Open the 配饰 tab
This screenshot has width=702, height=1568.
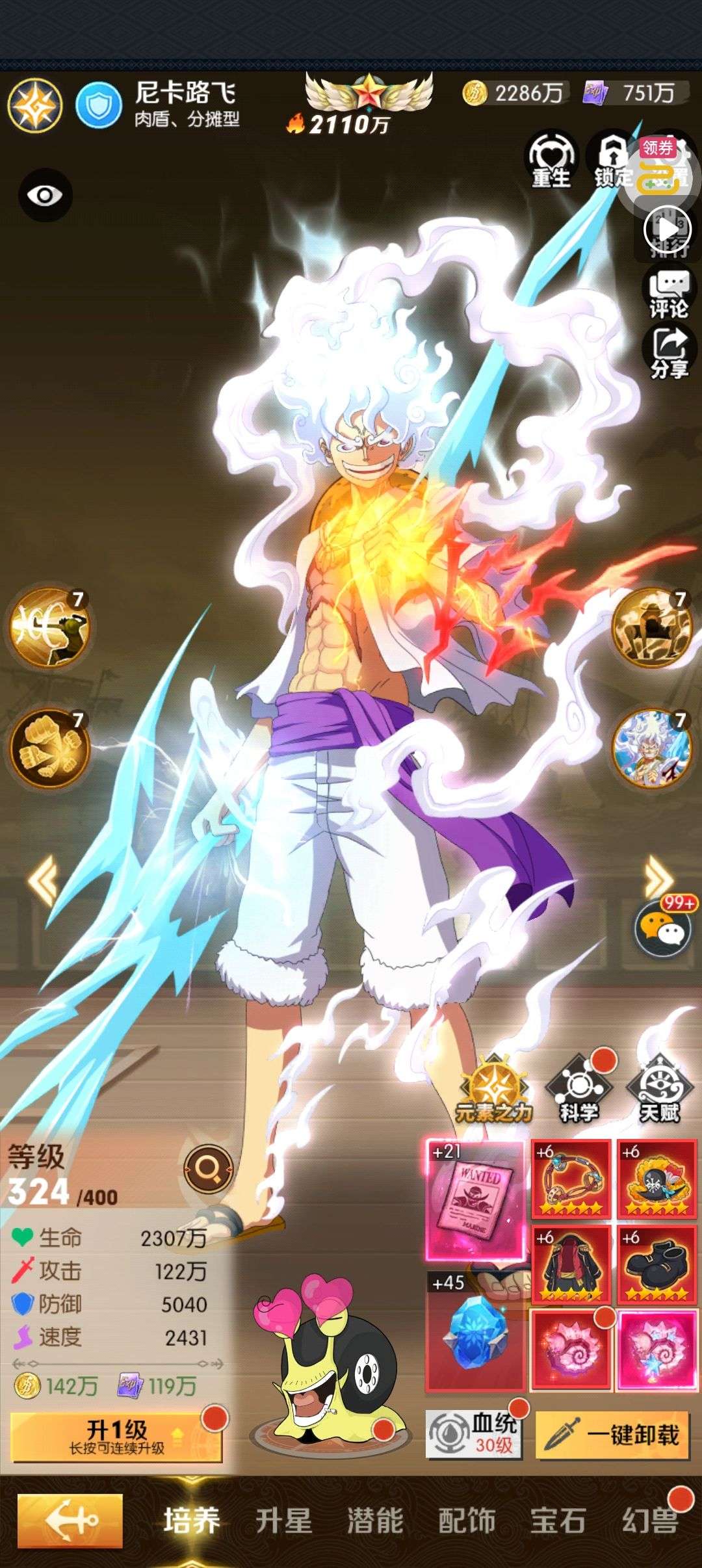pos(466,1521)
